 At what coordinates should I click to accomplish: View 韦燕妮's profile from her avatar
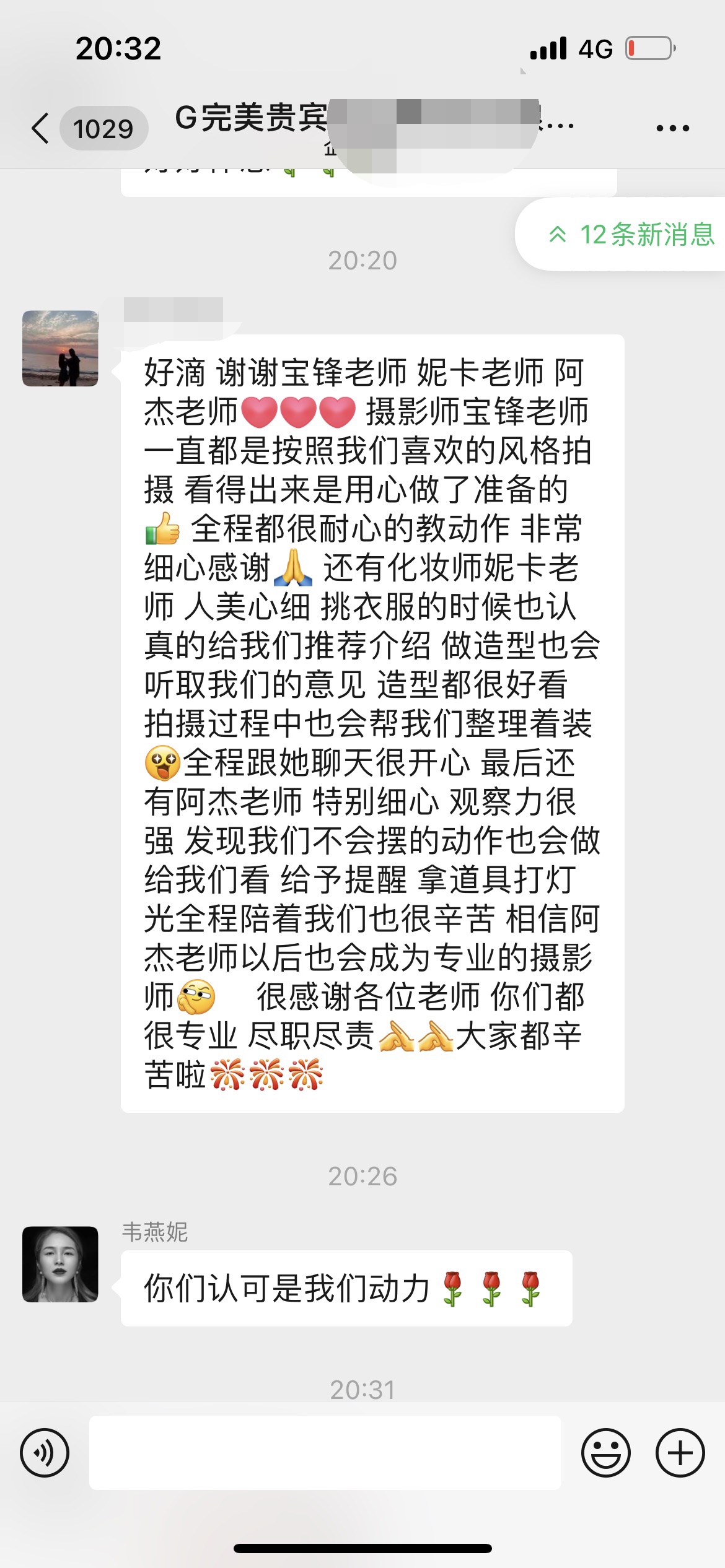pos(60,1264)
